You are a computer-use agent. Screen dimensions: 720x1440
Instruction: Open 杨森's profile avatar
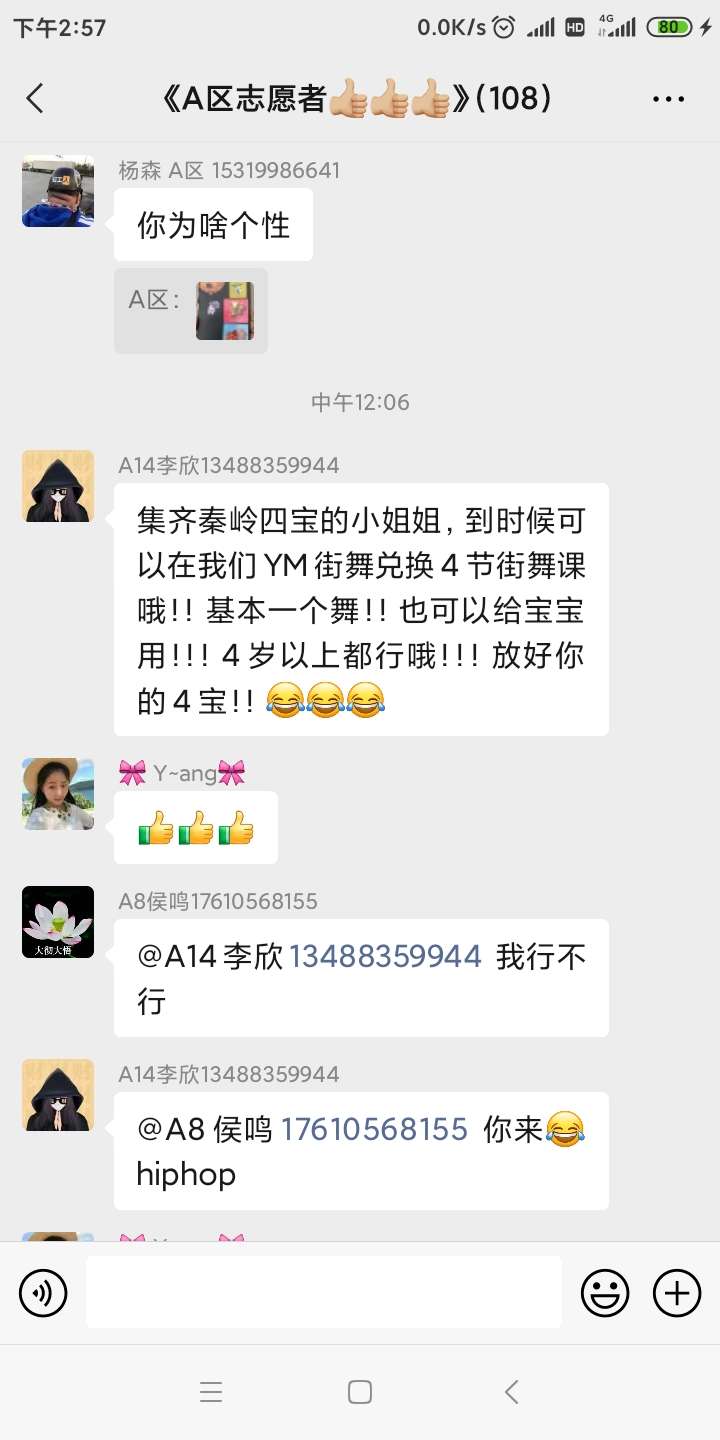click(58, 191)
